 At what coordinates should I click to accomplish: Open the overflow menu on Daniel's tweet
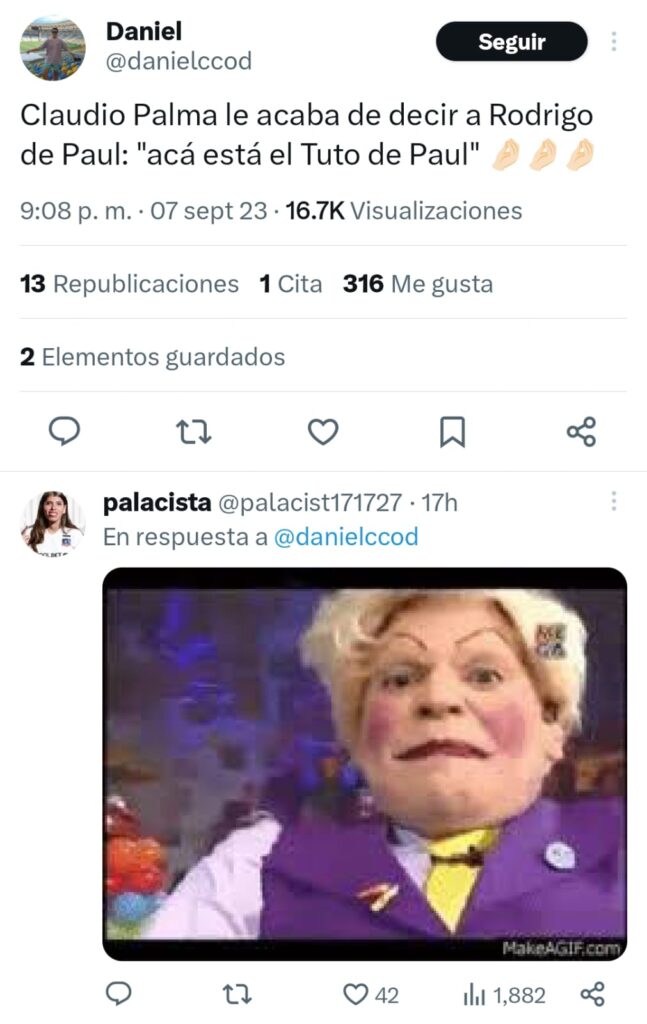click(x=614, y=42)
